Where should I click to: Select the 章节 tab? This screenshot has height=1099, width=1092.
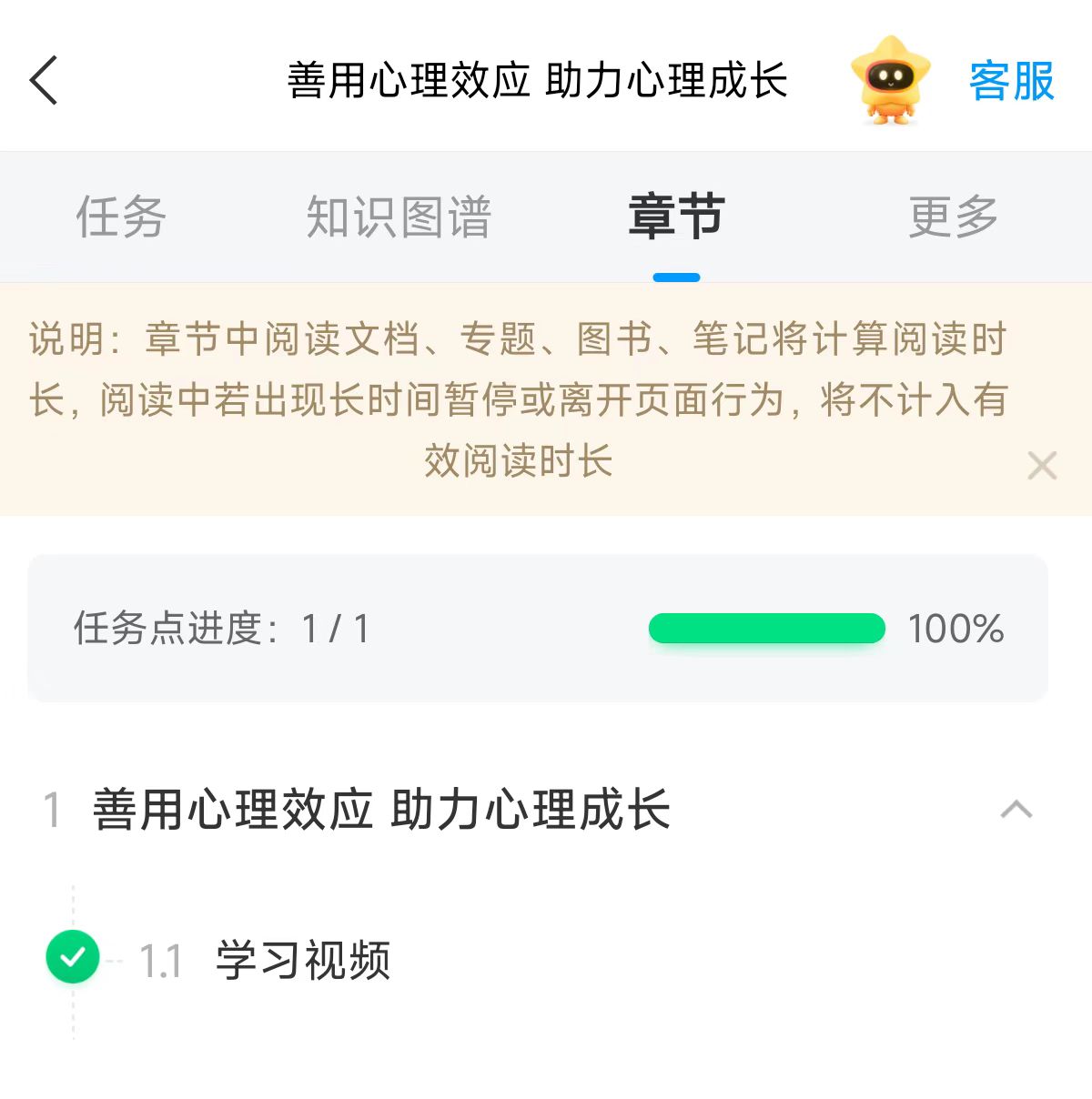pos(676,217)
